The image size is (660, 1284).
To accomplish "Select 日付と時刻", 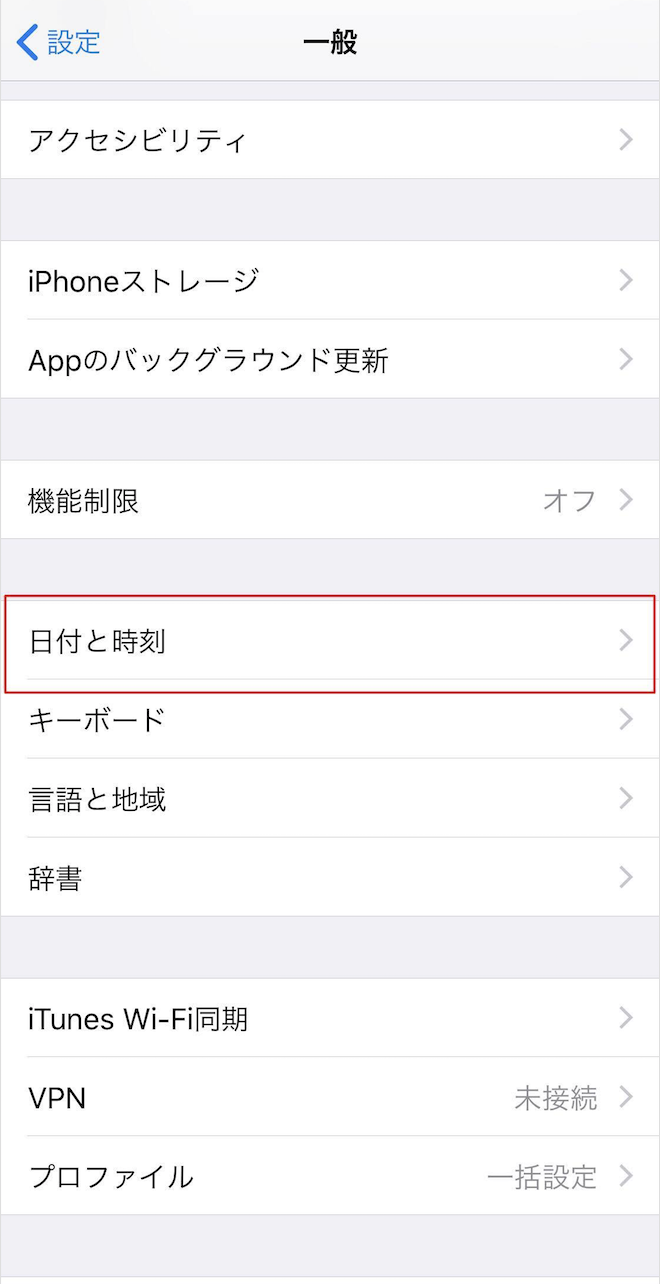I will pyautogui.click(x=330, y=641).
